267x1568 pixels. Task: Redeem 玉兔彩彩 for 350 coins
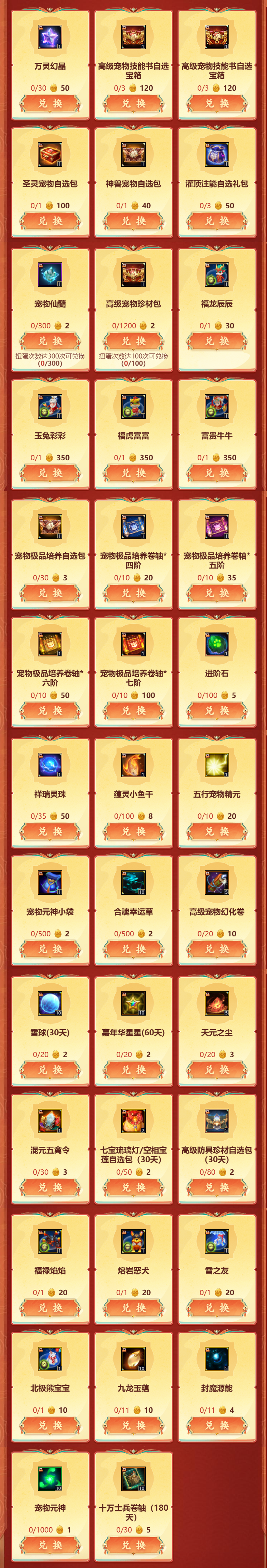(x=50, y=473)
